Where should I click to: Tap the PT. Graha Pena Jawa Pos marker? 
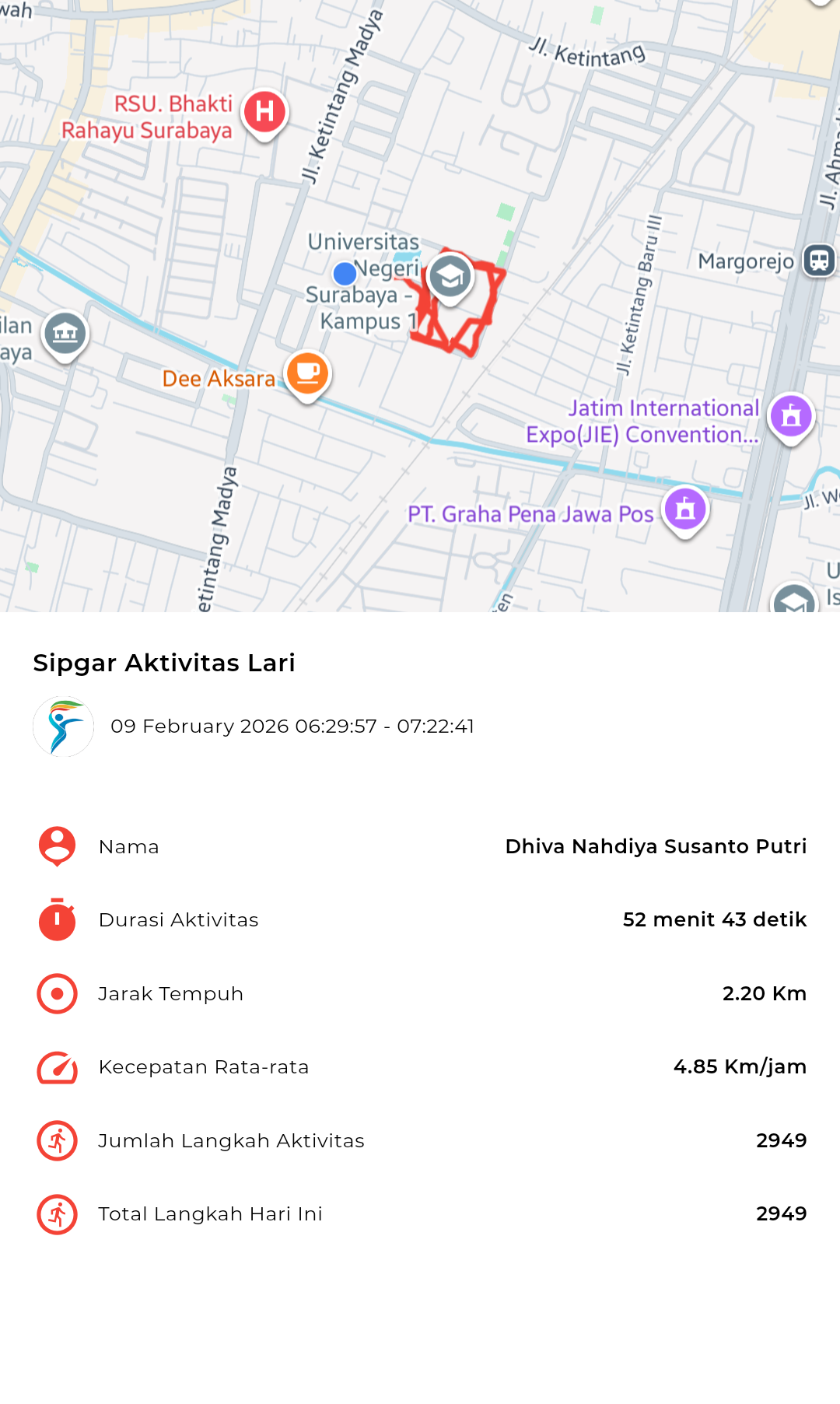[x=685, y=509]
